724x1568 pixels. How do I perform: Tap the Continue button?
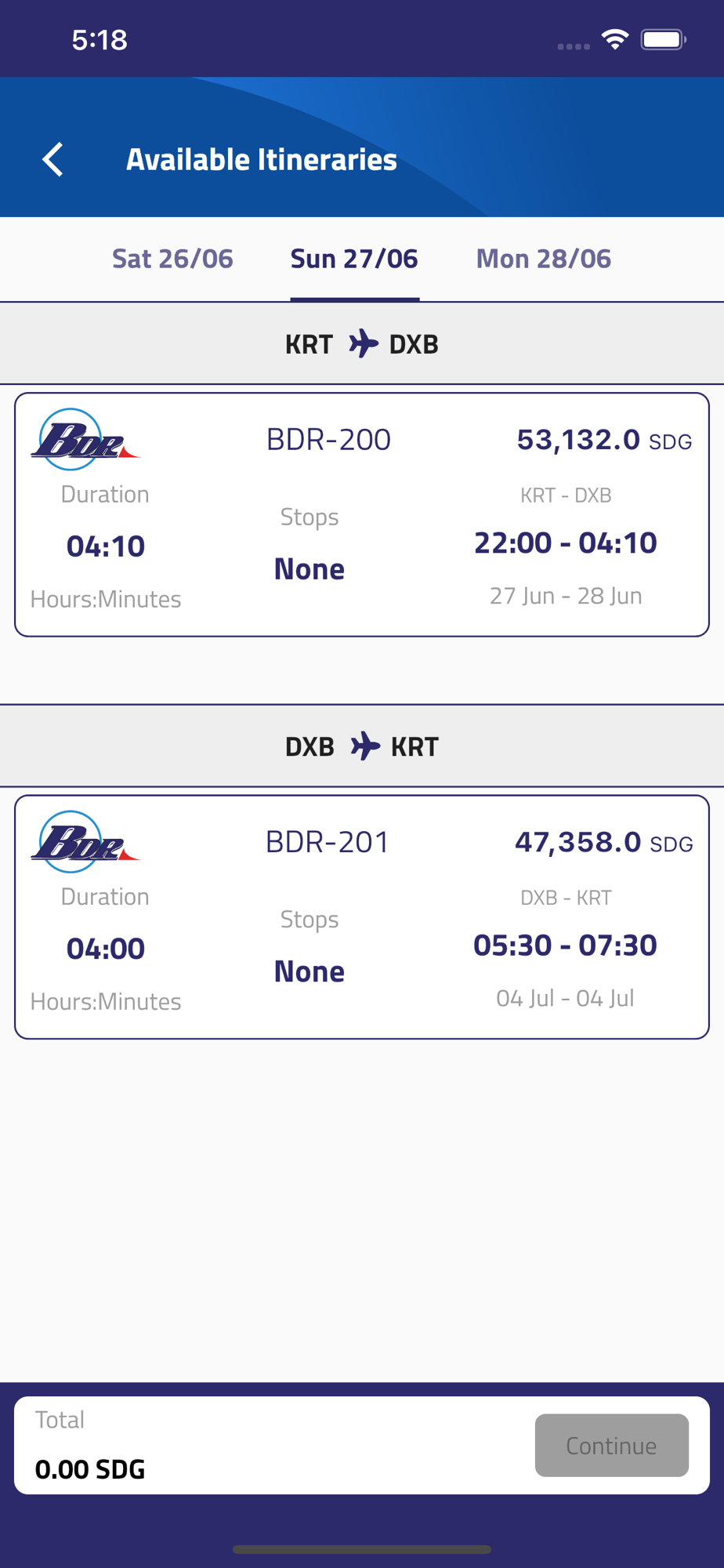[611, 1445]
